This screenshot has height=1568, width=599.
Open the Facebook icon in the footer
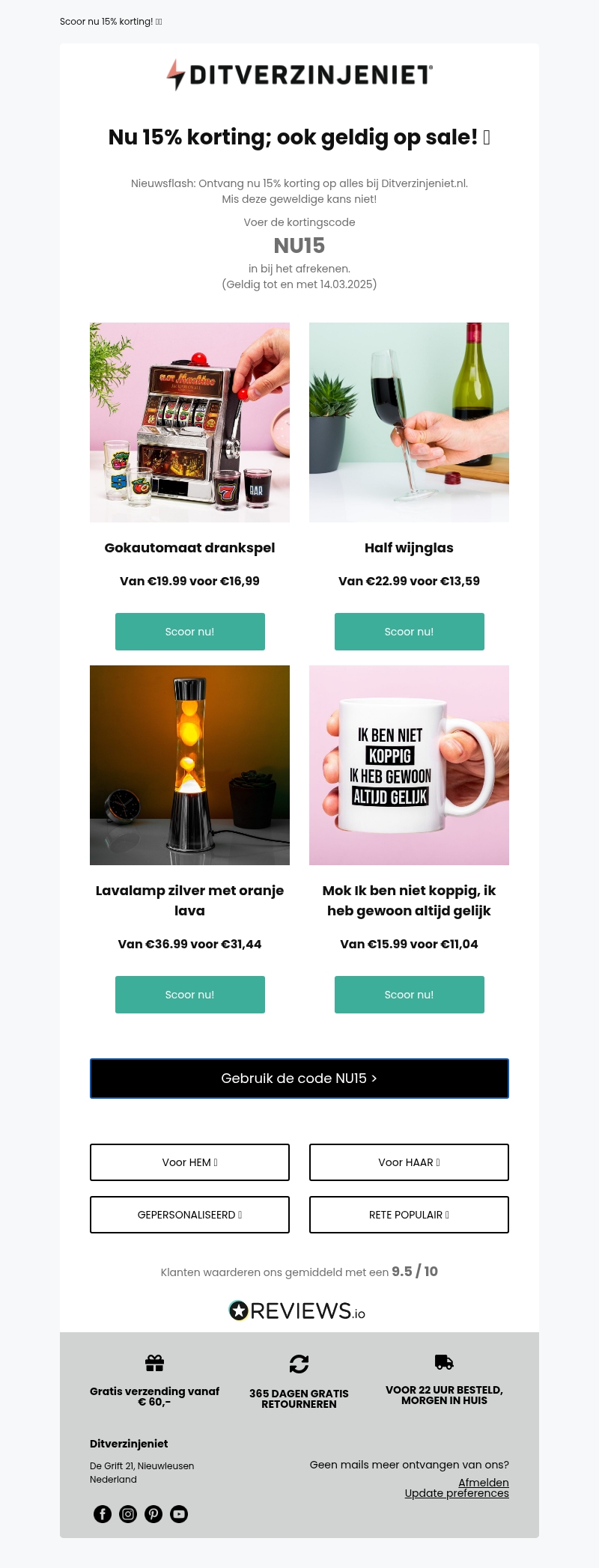(x=103, y=1513)
